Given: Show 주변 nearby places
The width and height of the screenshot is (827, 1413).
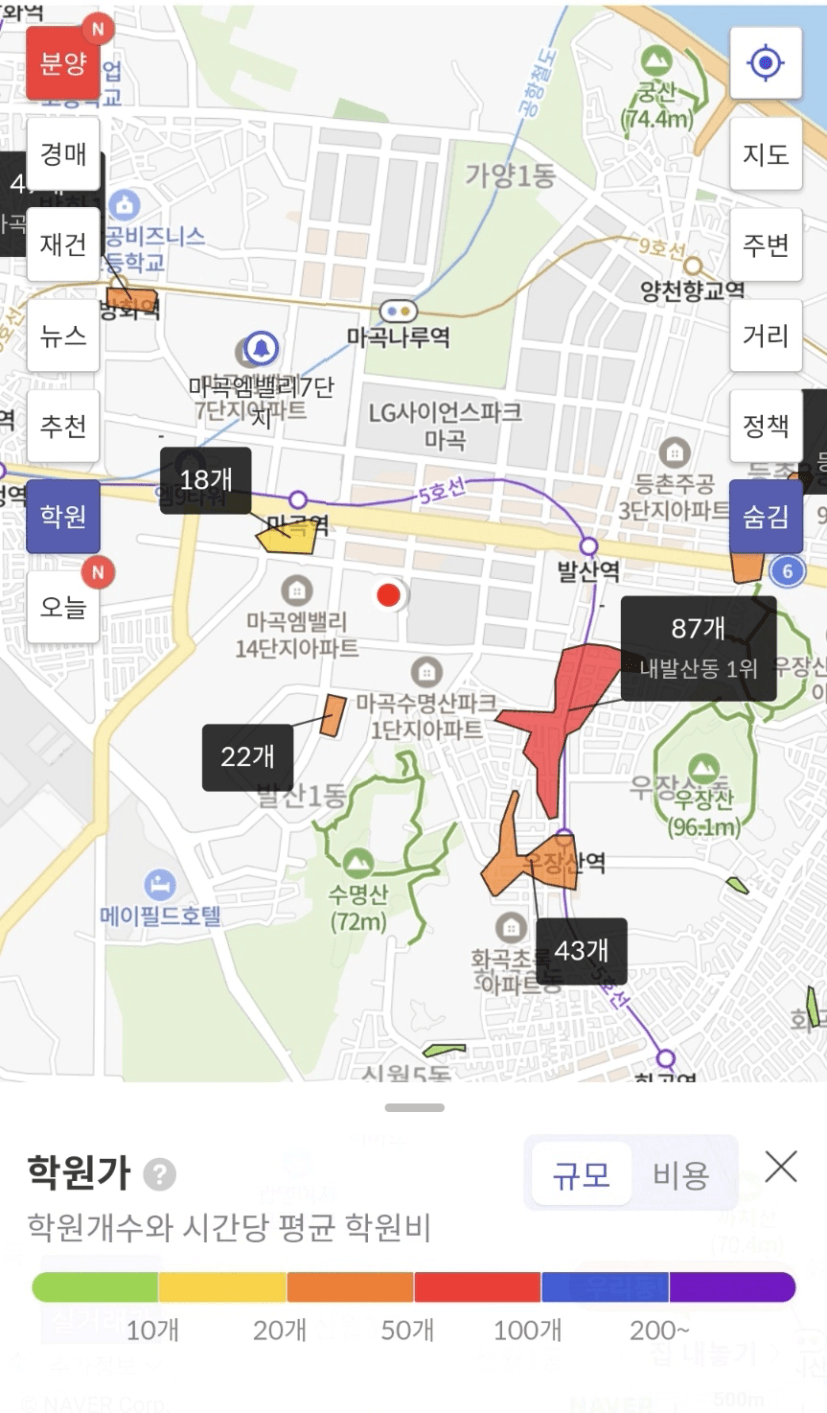Looking at the screenshot, I should [766, 244].
